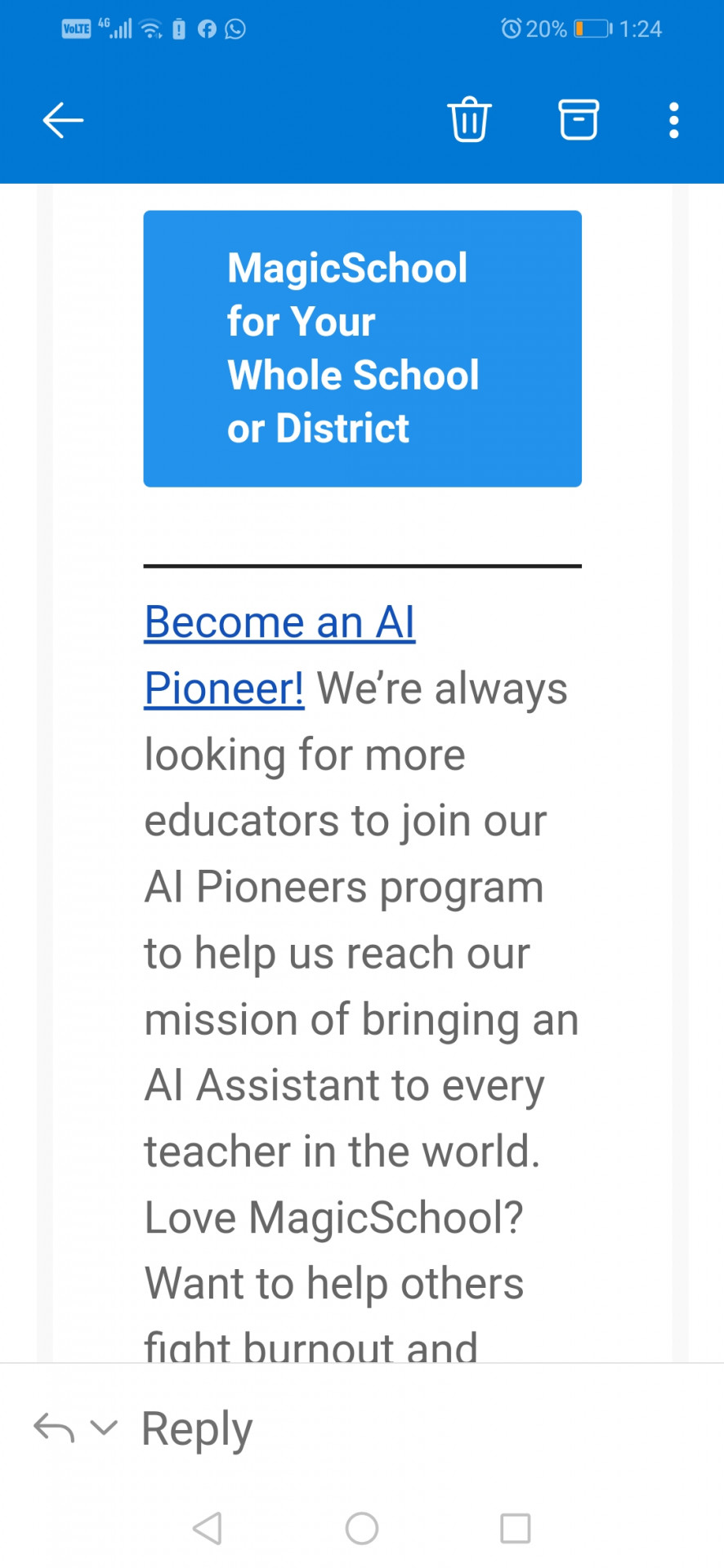
Task: Follow the Become an AI Pioneer link
Action: [279, 655]
